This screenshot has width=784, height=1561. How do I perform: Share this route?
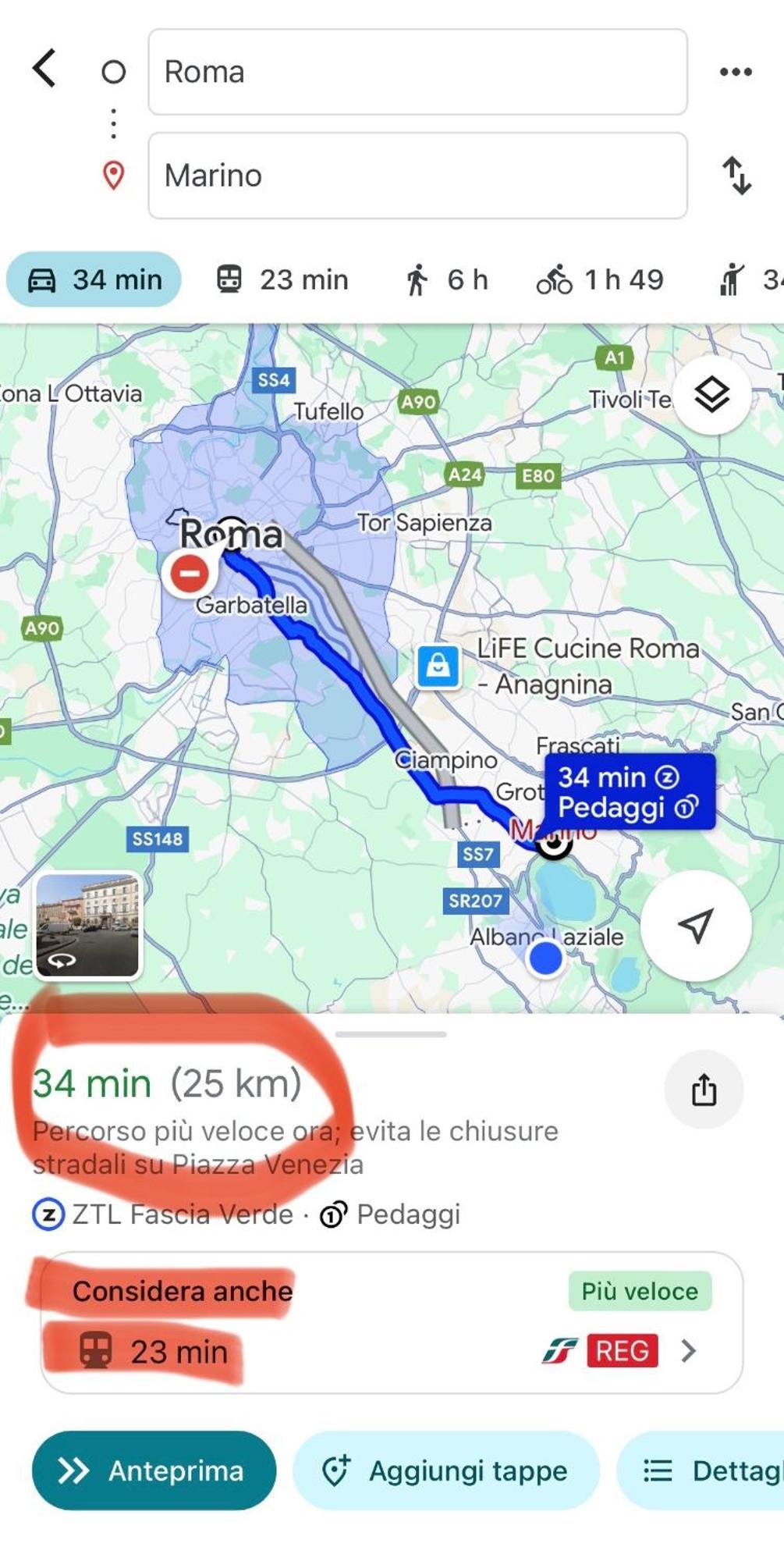(x=704, y=1090)
